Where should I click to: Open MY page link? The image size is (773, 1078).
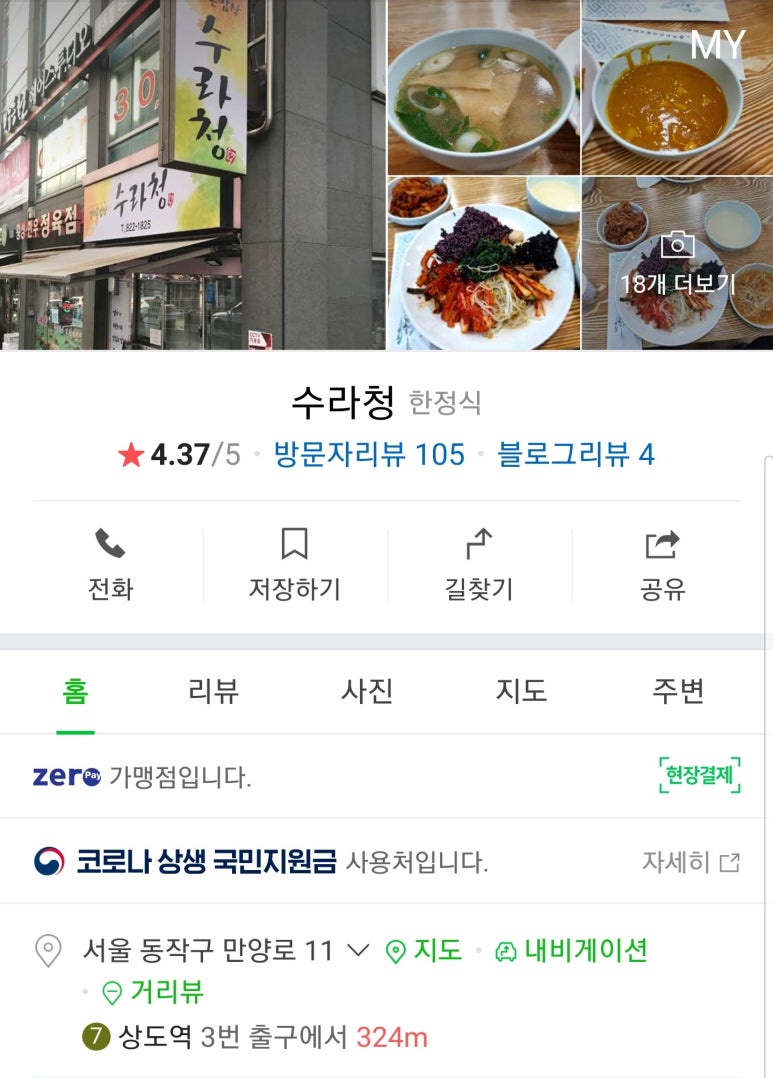tap(717, 45)
